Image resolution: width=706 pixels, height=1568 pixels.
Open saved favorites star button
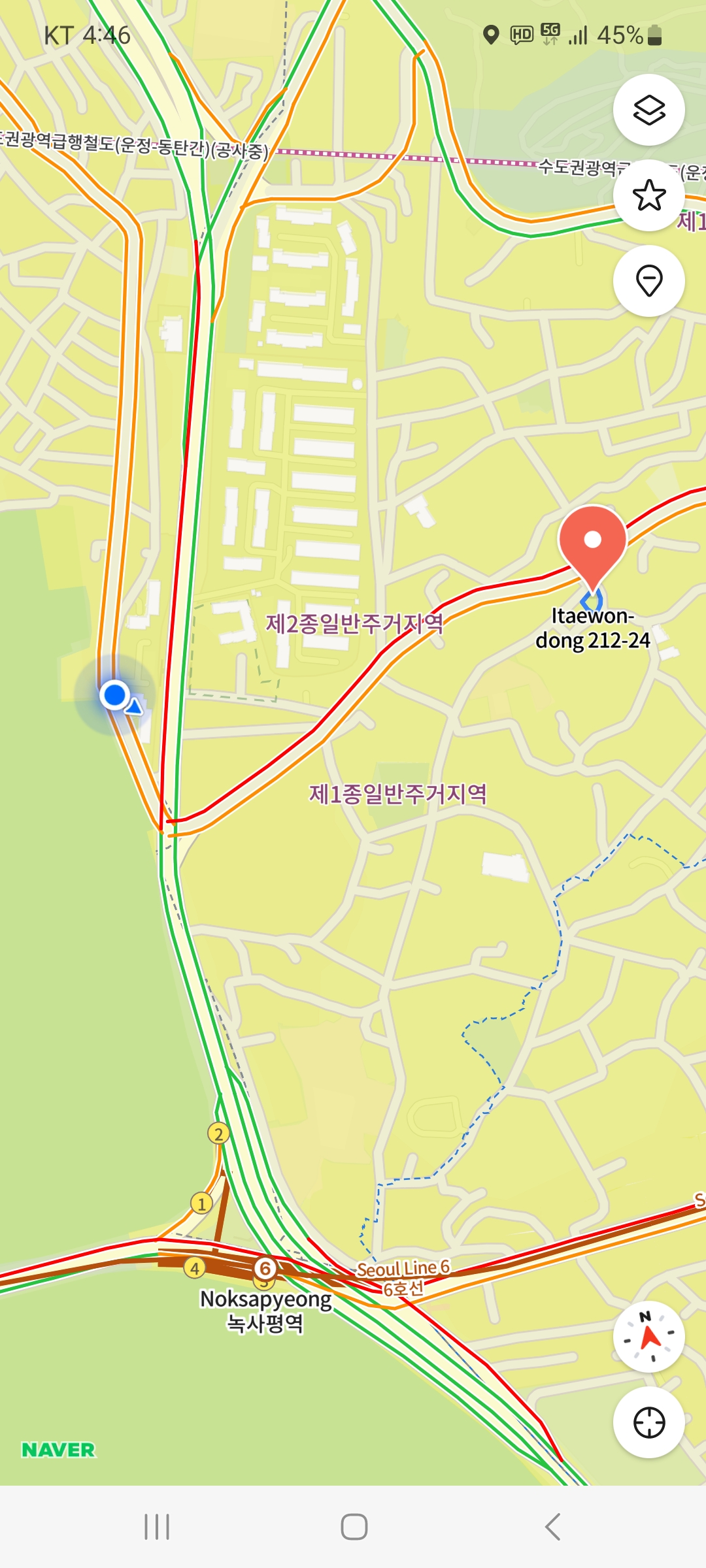pyautogui.click(x=648, y=195)
